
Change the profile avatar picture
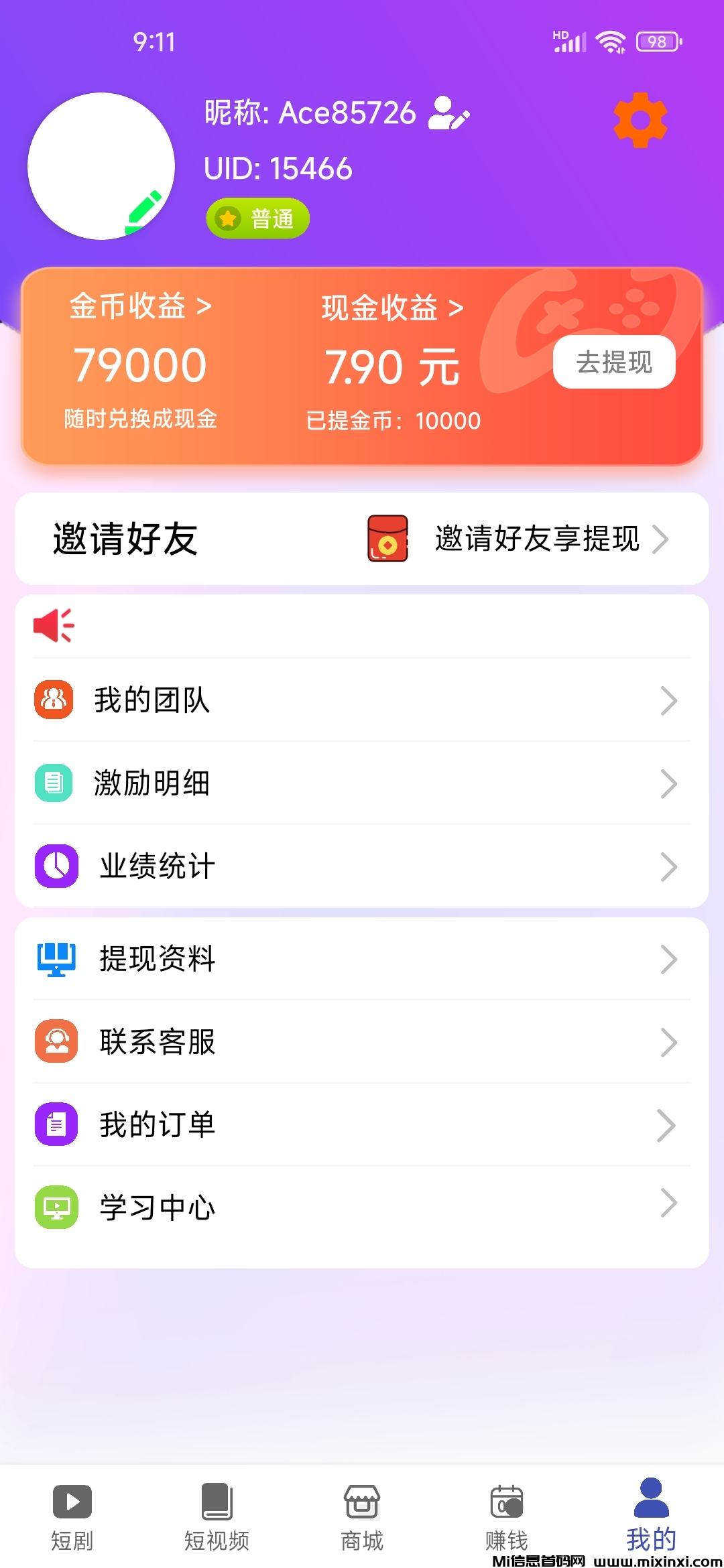[101, 166]
